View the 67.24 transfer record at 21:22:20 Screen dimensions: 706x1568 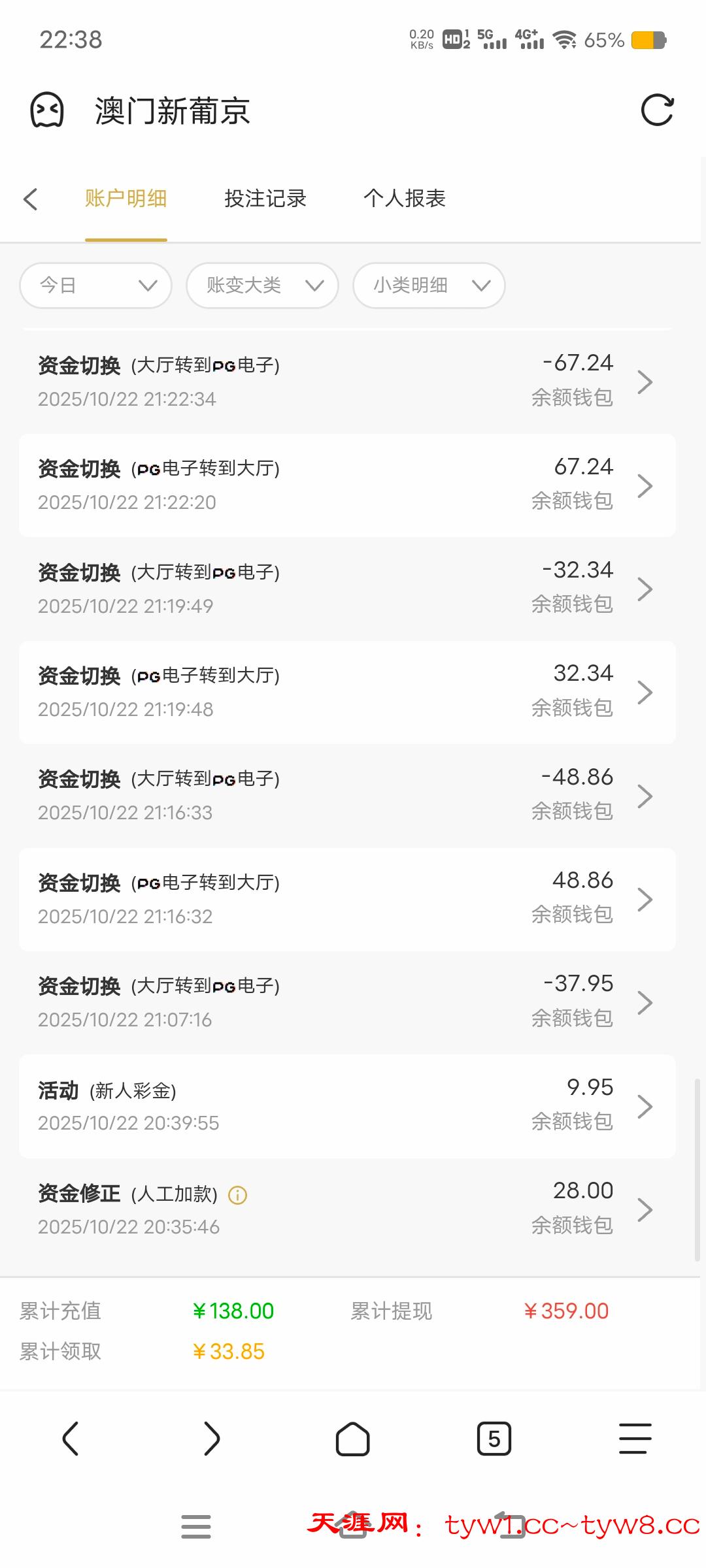point(346,485)
